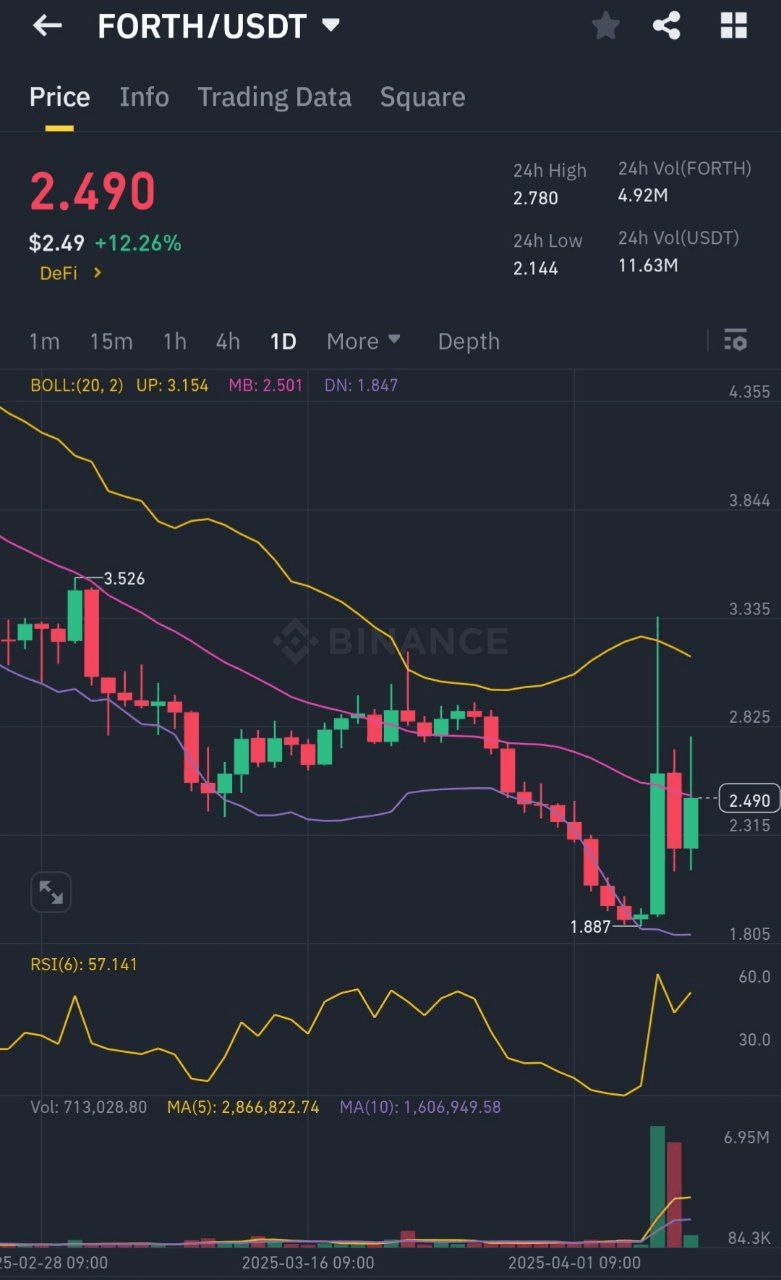Select the 1D chart interval

point(283,341)
